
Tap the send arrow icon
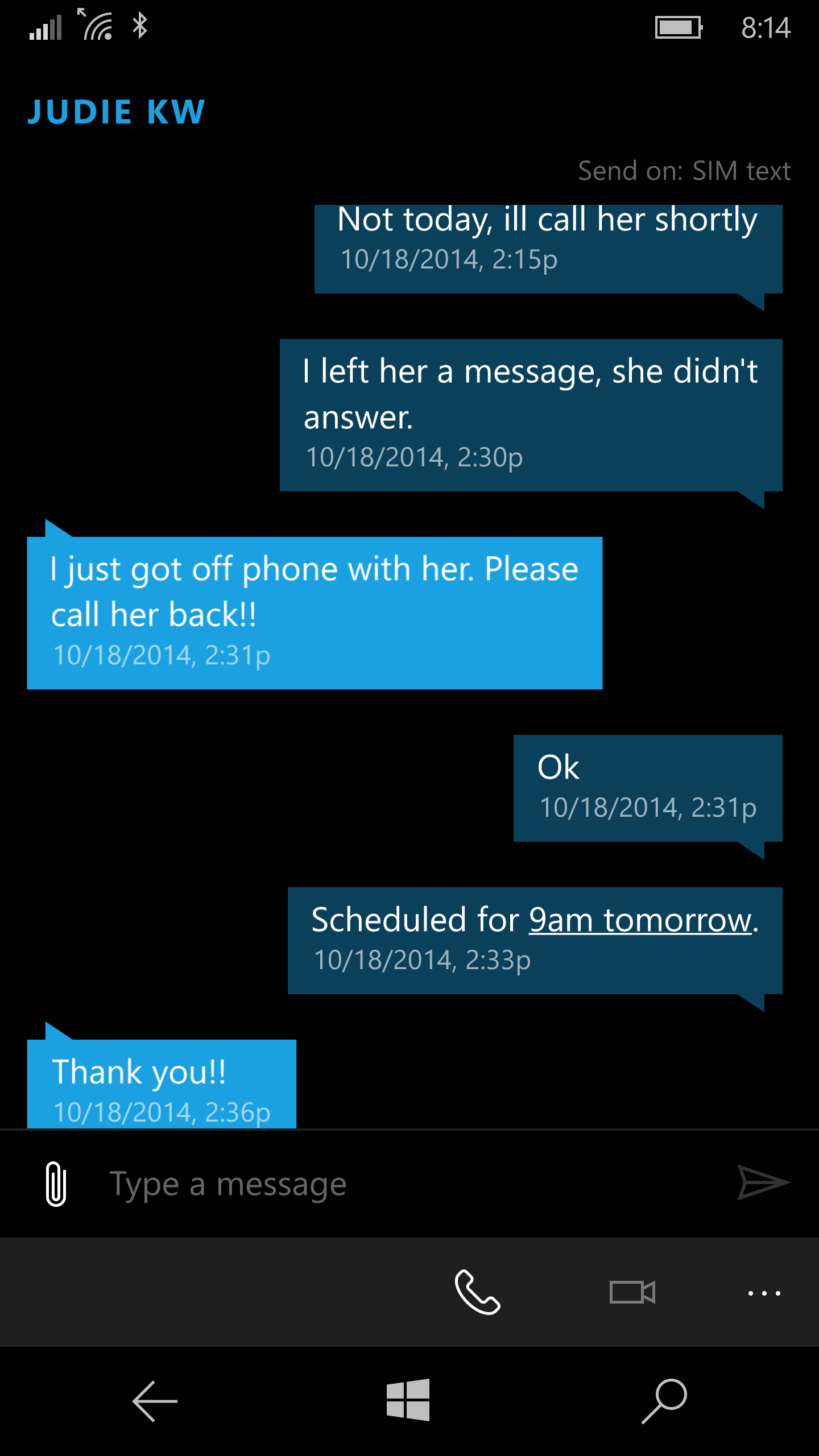(x=763, y=1182)
